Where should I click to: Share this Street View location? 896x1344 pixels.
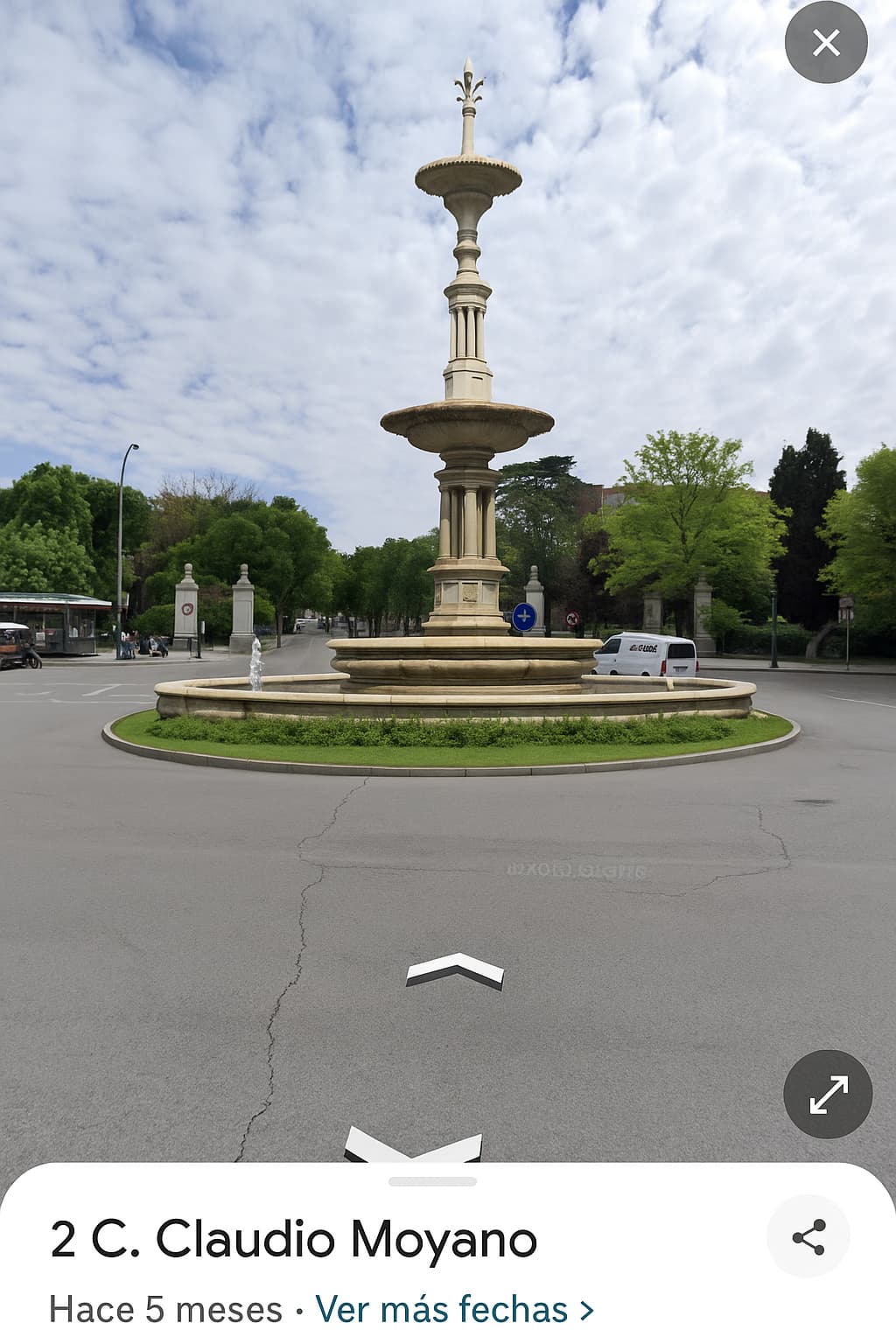(808, 1236)
